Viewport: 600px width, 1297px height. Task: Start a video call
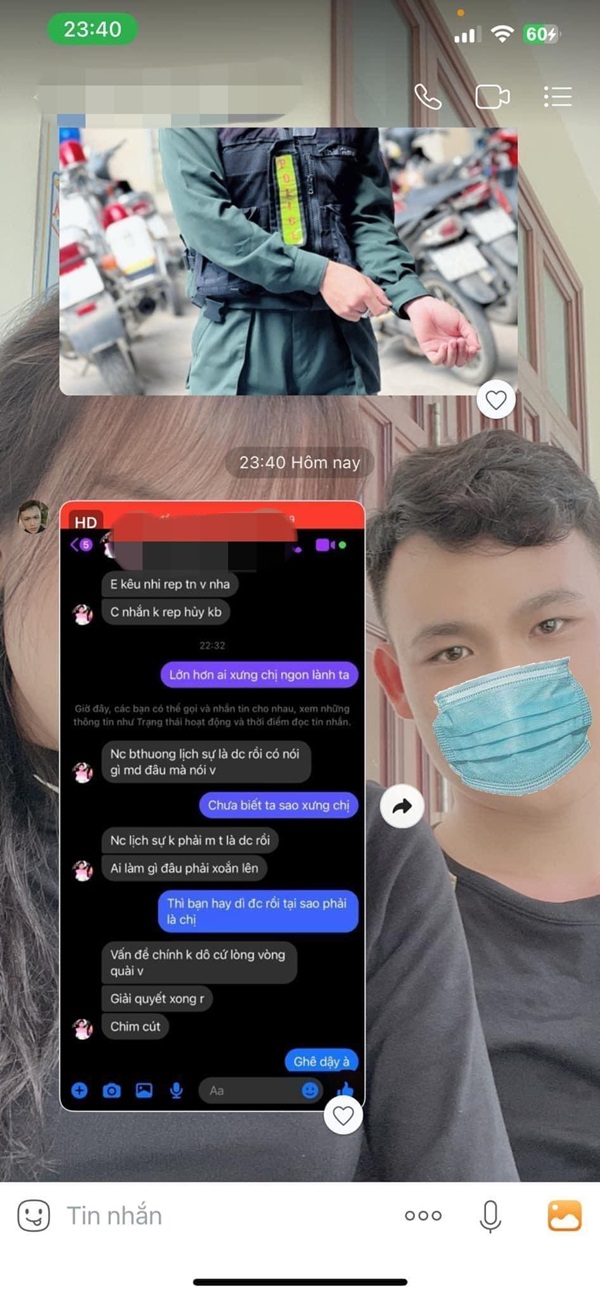pos(492,96)
